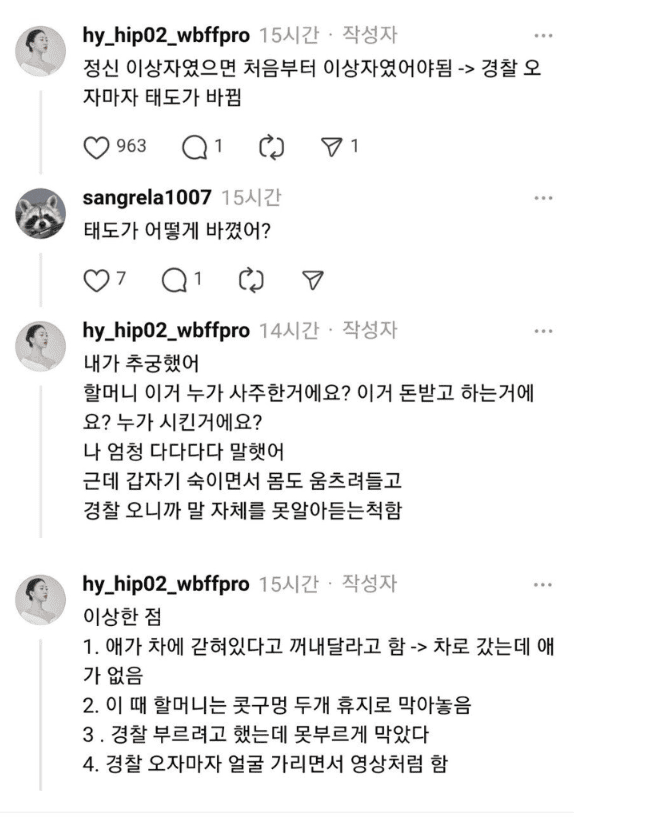Open the comment icon under sangrela1007's reply
646x819 pixels.
click(x=174, y=281)
